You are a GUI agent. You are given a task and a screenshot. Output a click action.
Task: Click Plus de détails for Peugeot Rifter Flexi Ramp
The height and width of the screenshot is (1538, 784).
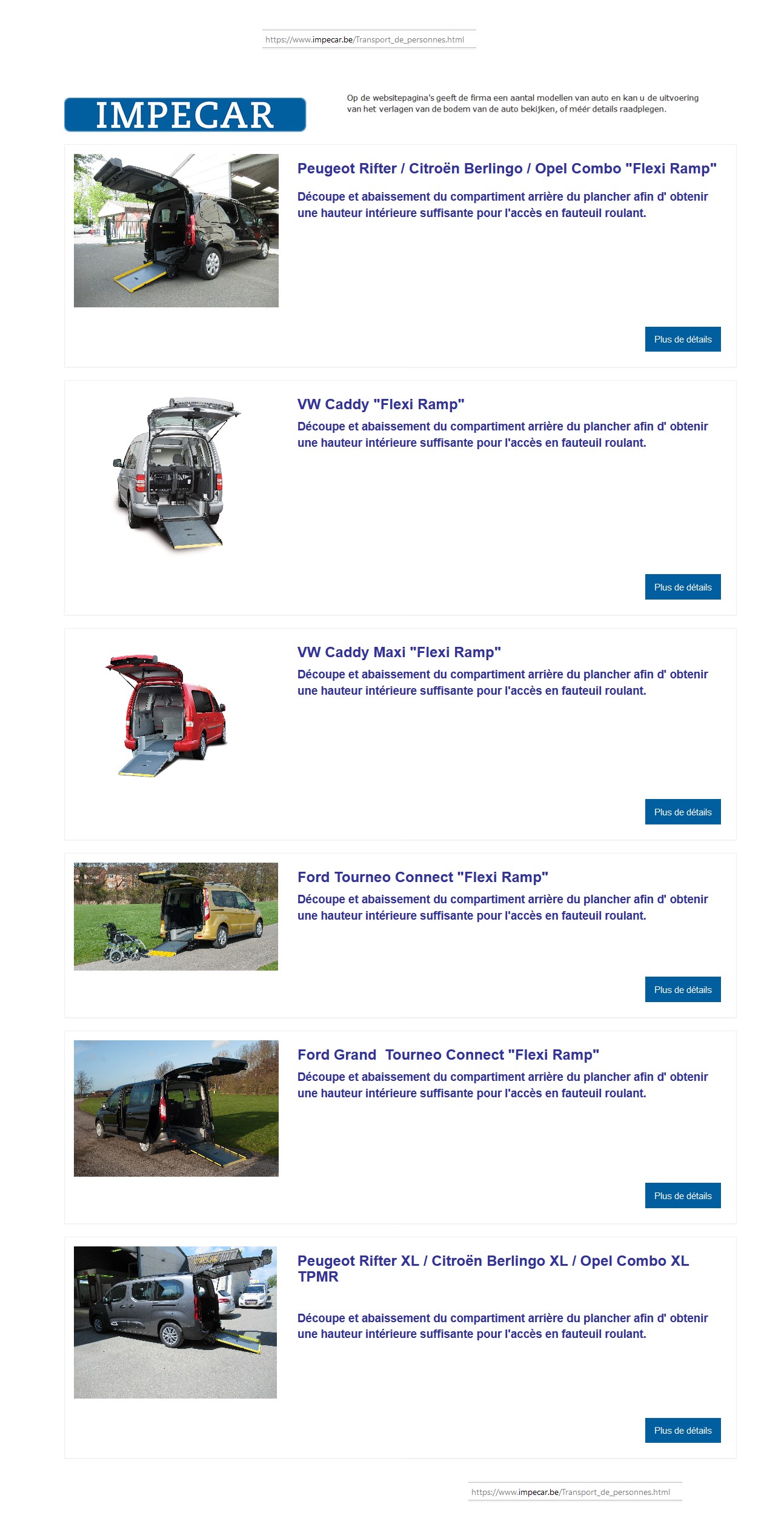[x=682, y=339]
